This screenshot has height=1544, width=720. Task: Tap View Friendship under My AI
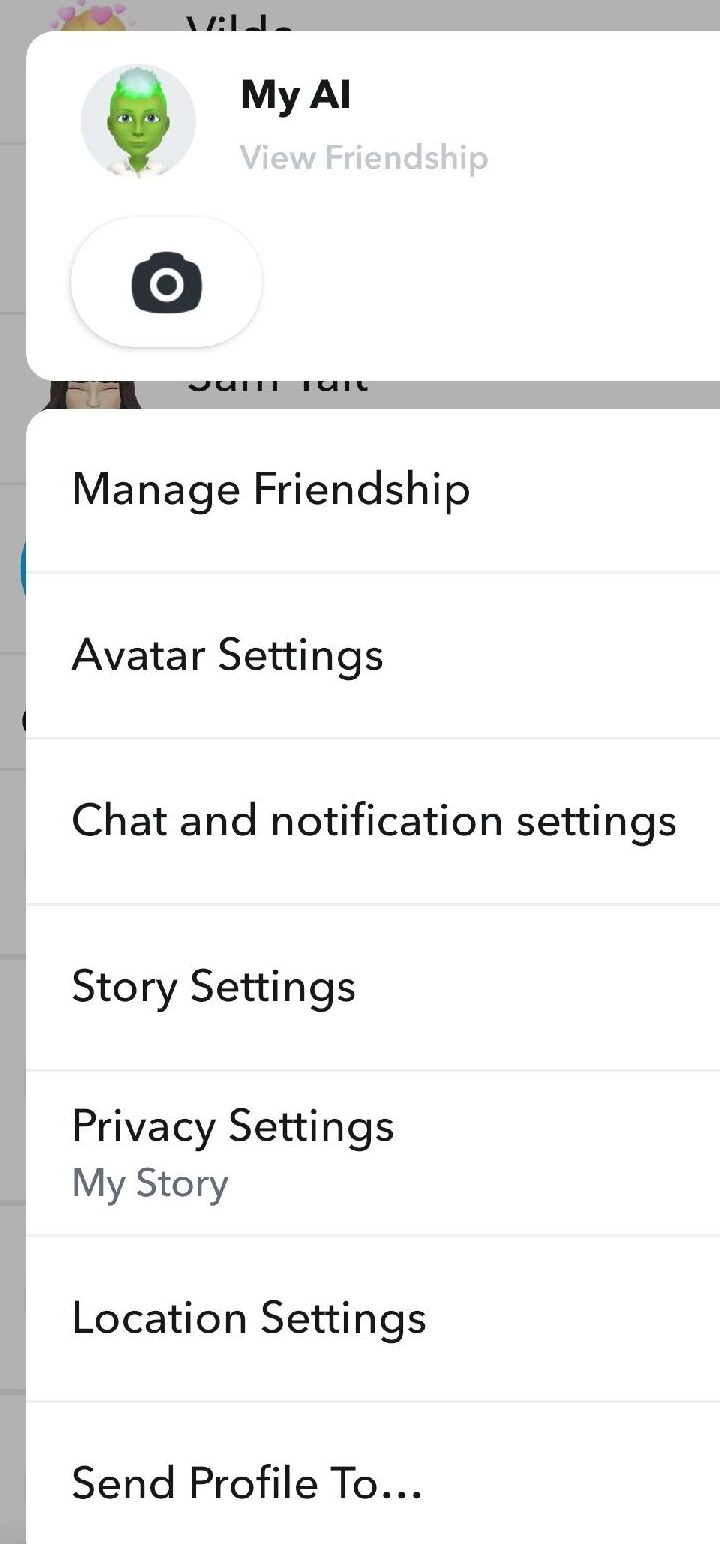click(x=364, y=157)
